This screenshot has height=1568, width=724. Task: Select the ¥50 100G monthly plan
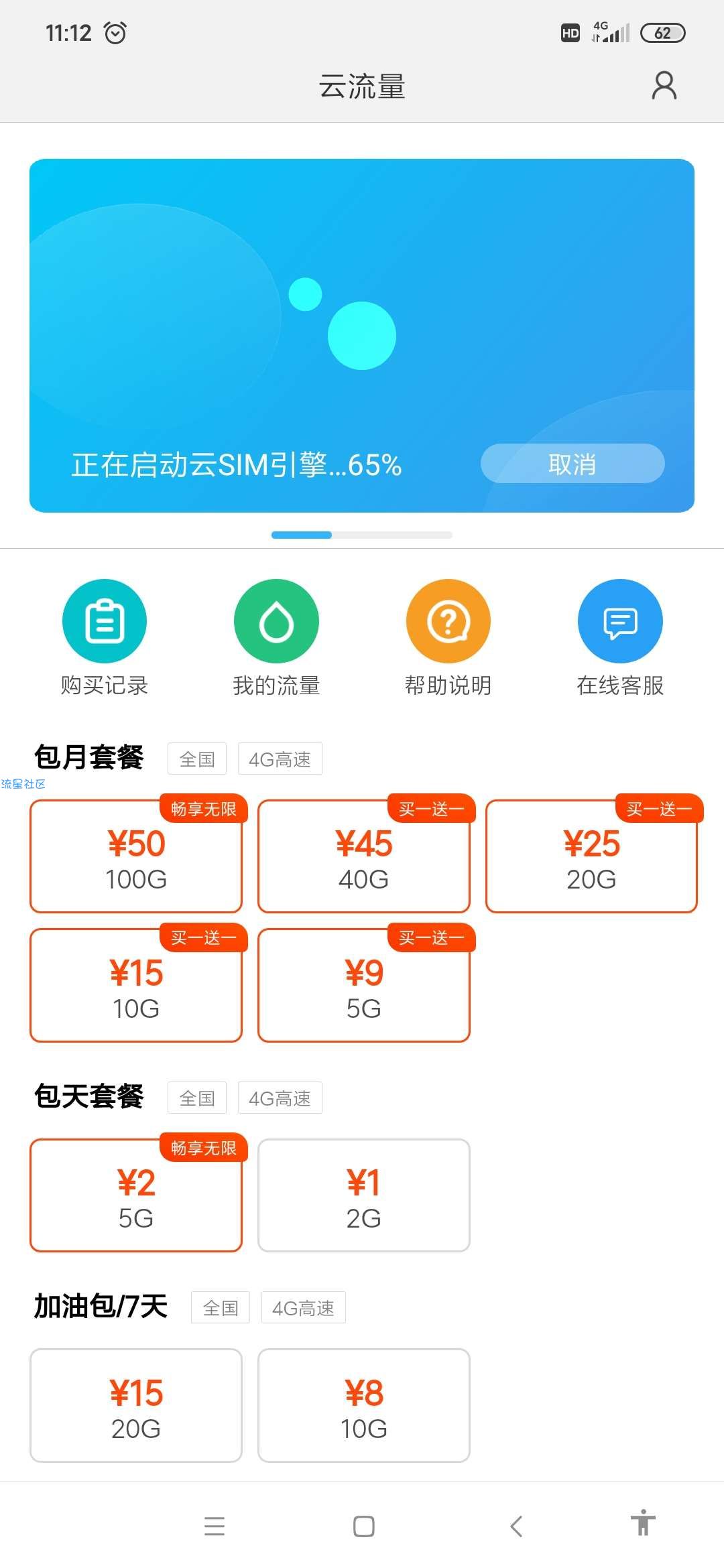tap(136, 858)
